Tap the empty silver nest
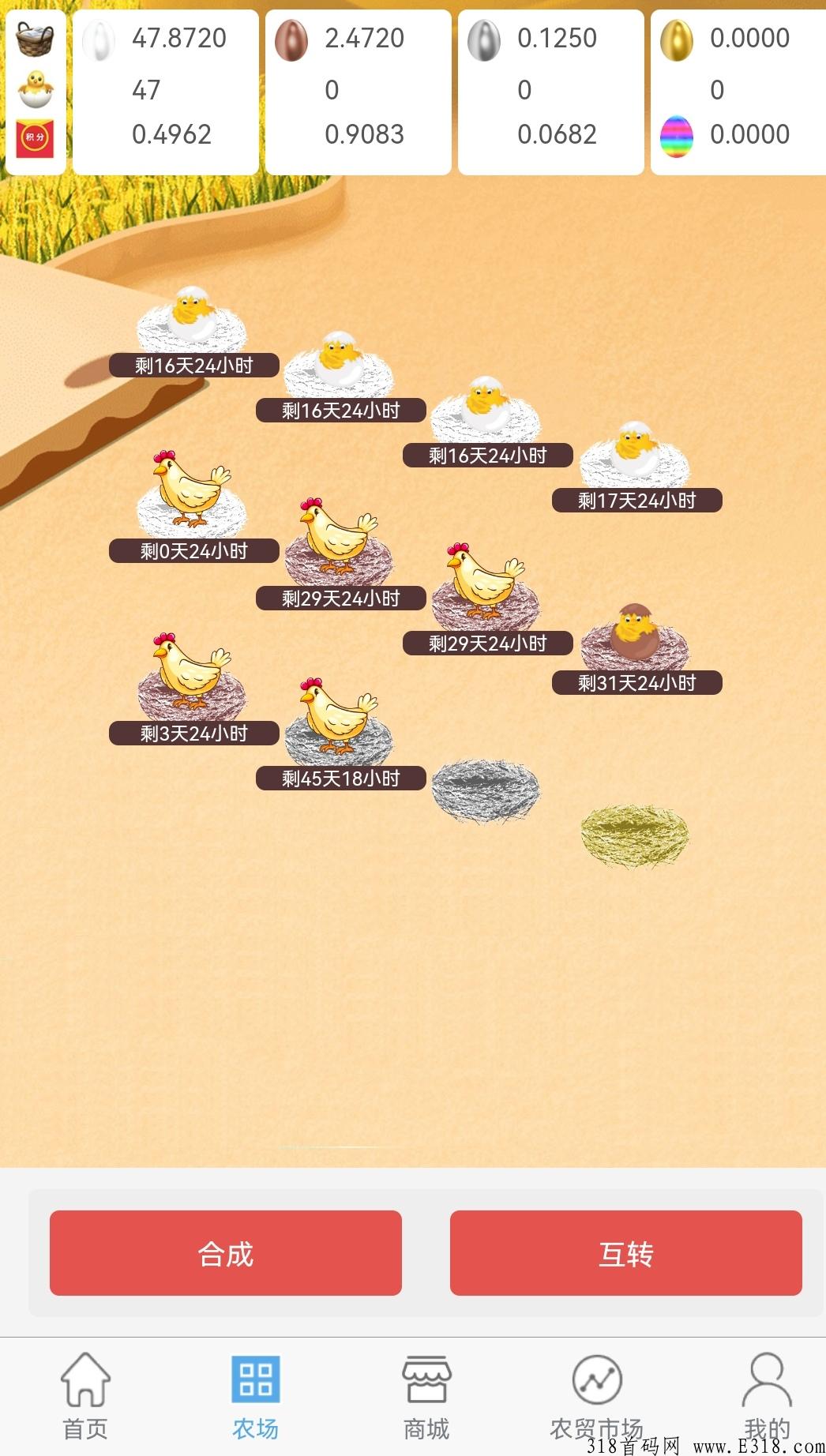The image size is (826, 1456). tap(486, 790)
